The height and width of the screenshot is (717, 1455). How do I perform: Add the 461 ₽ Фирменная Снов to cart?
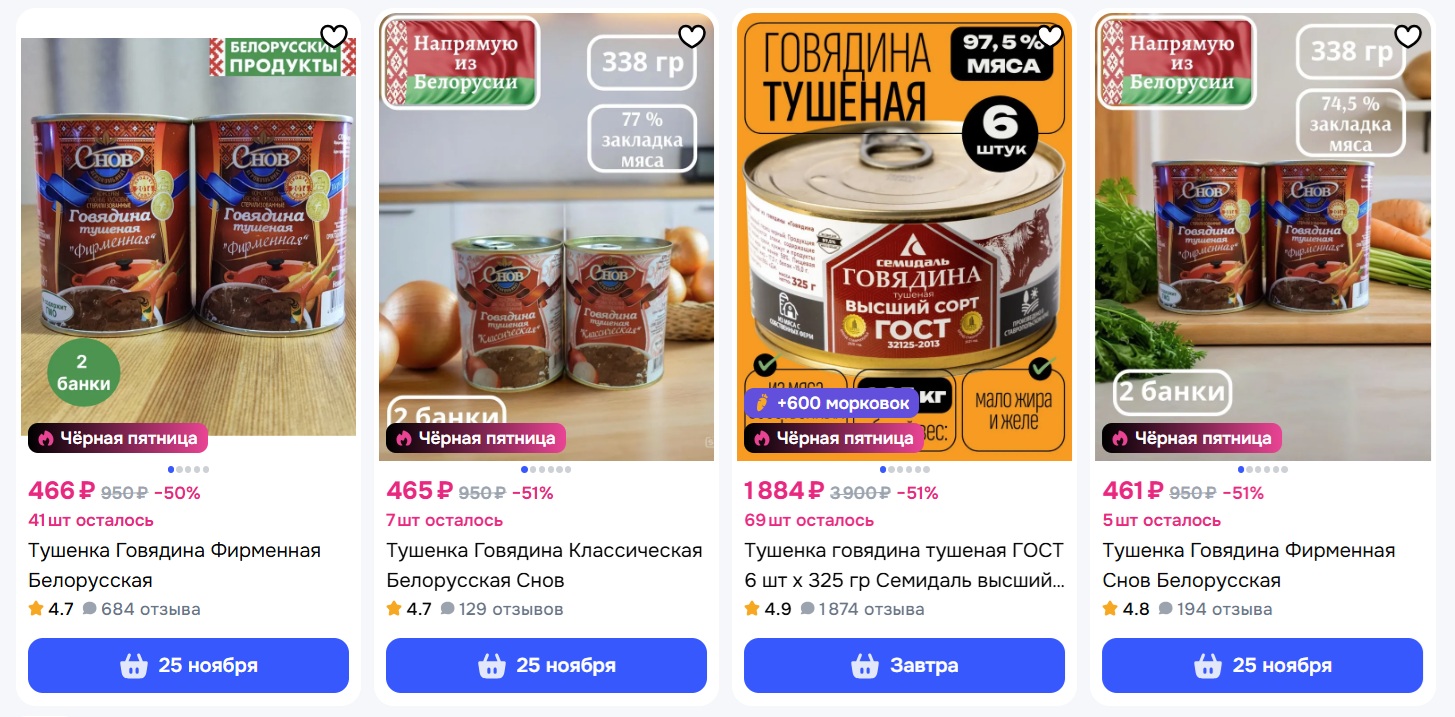[x=1262, y=665]
